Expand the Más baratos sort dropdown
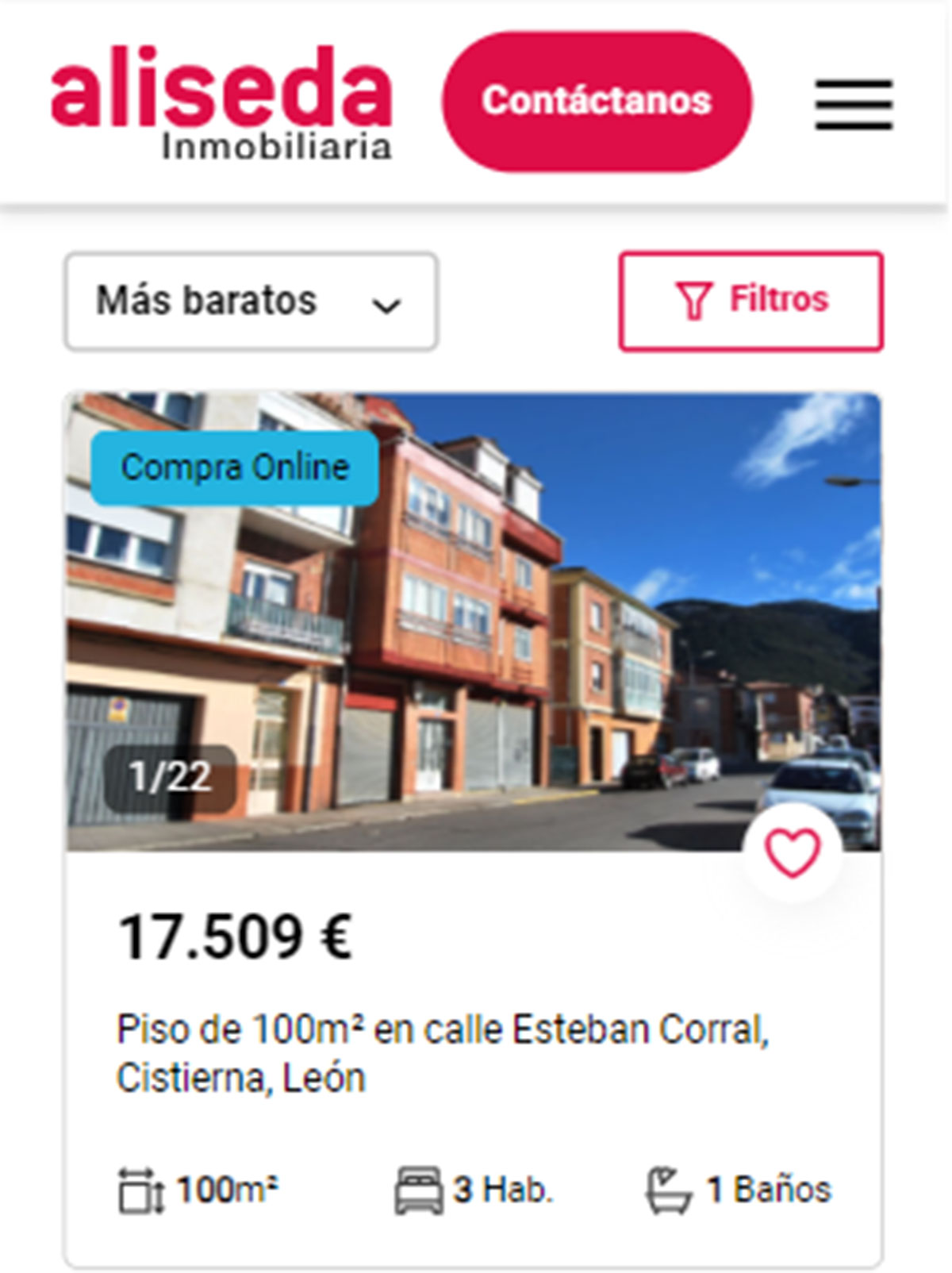 pos(251,302)
